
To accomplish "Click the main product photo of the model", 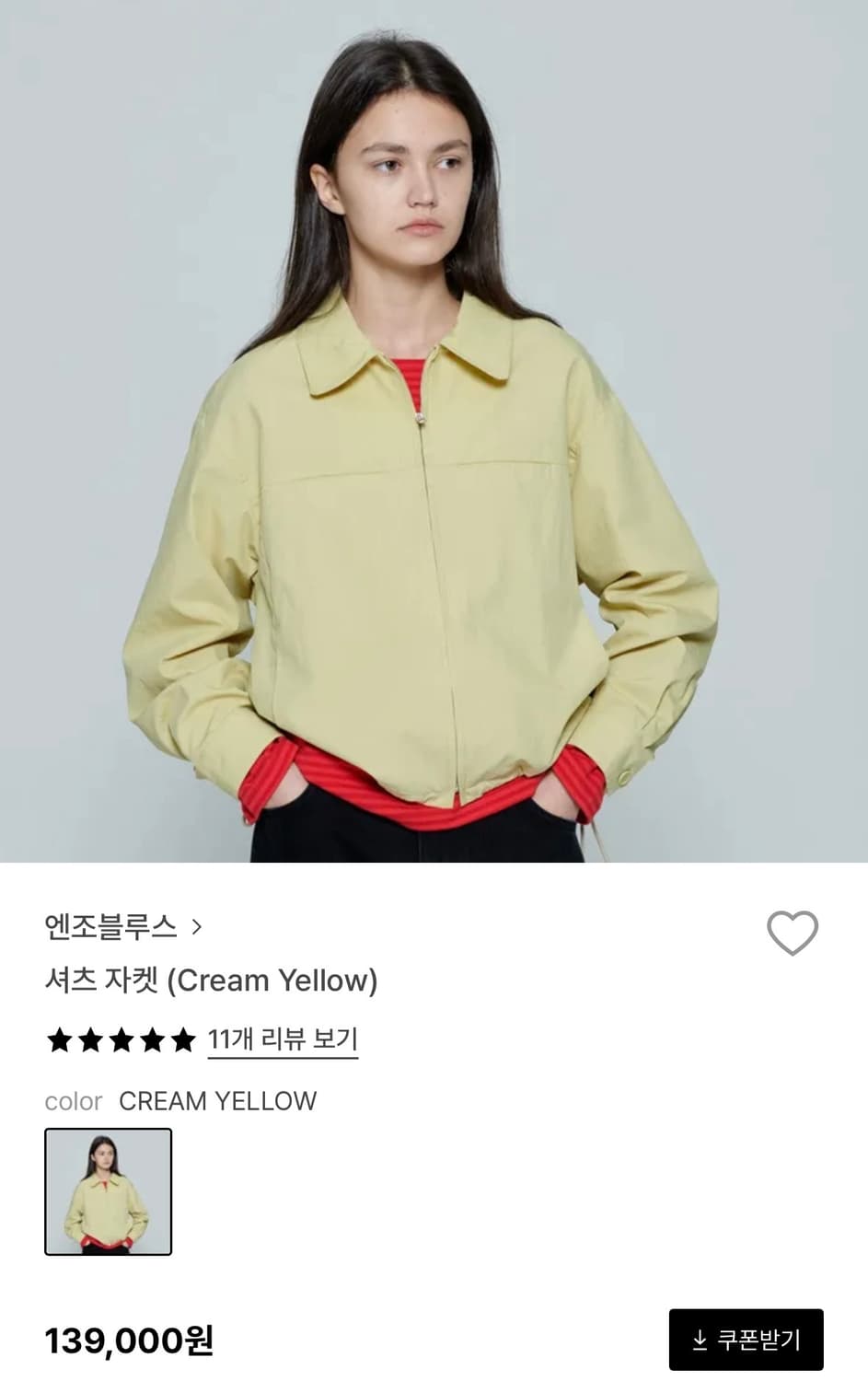I will (x=434, y=433).
